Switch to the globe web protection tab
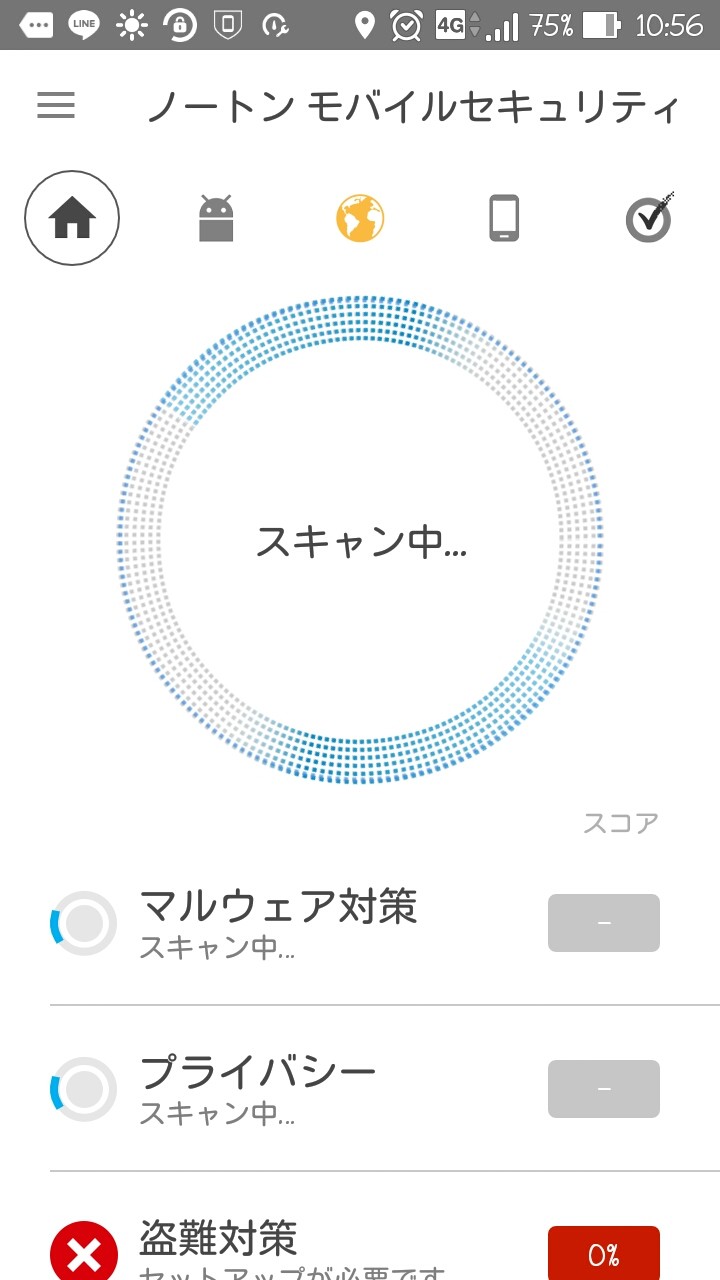The image size is (720, 1280). (x=360, y=218)
